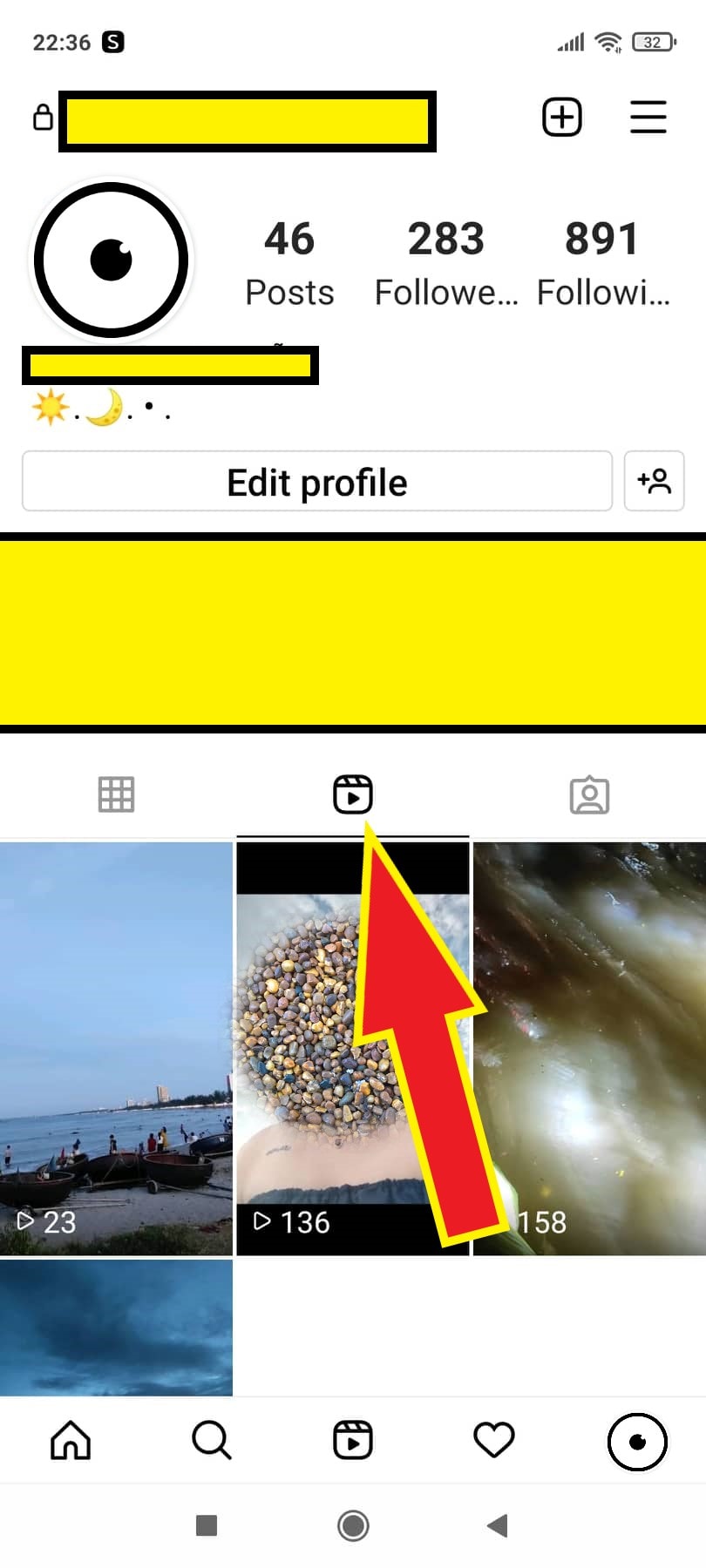This screenshot has width=706, height=1568.
Task: Switch to the tagged photos tab
Action: 589,794
